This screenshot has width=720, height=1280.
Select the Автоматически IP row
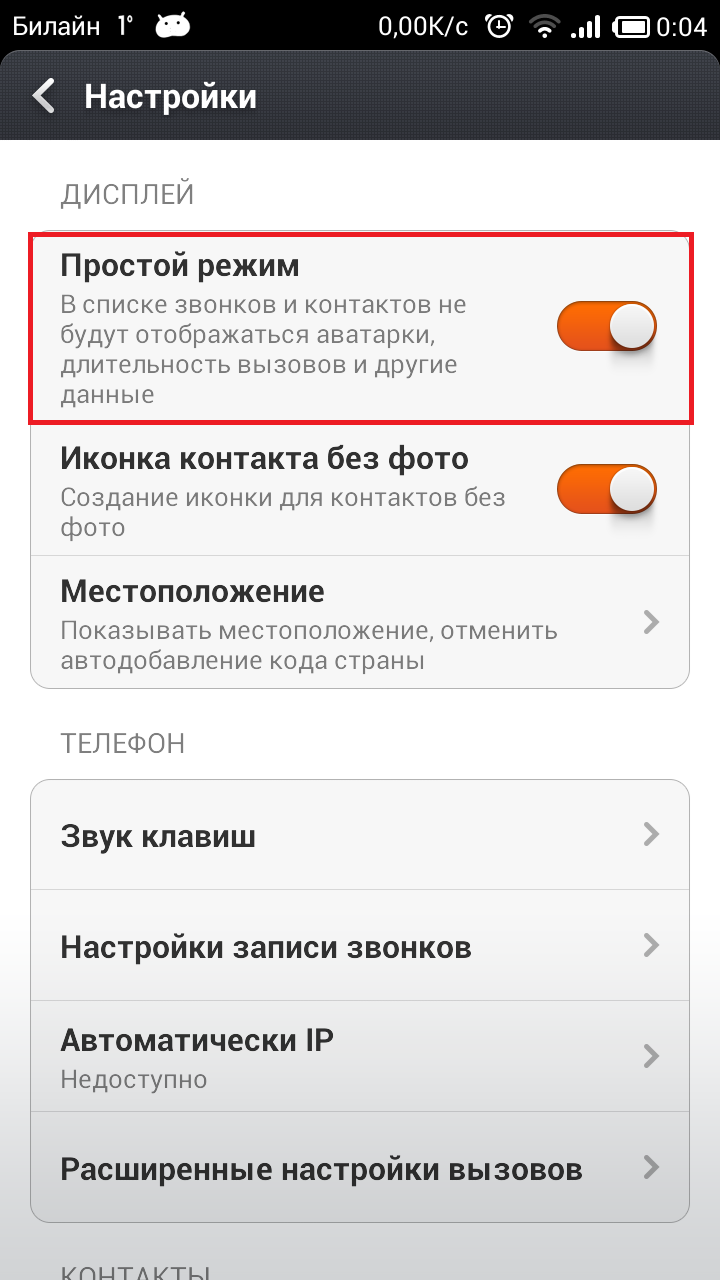360,1057
